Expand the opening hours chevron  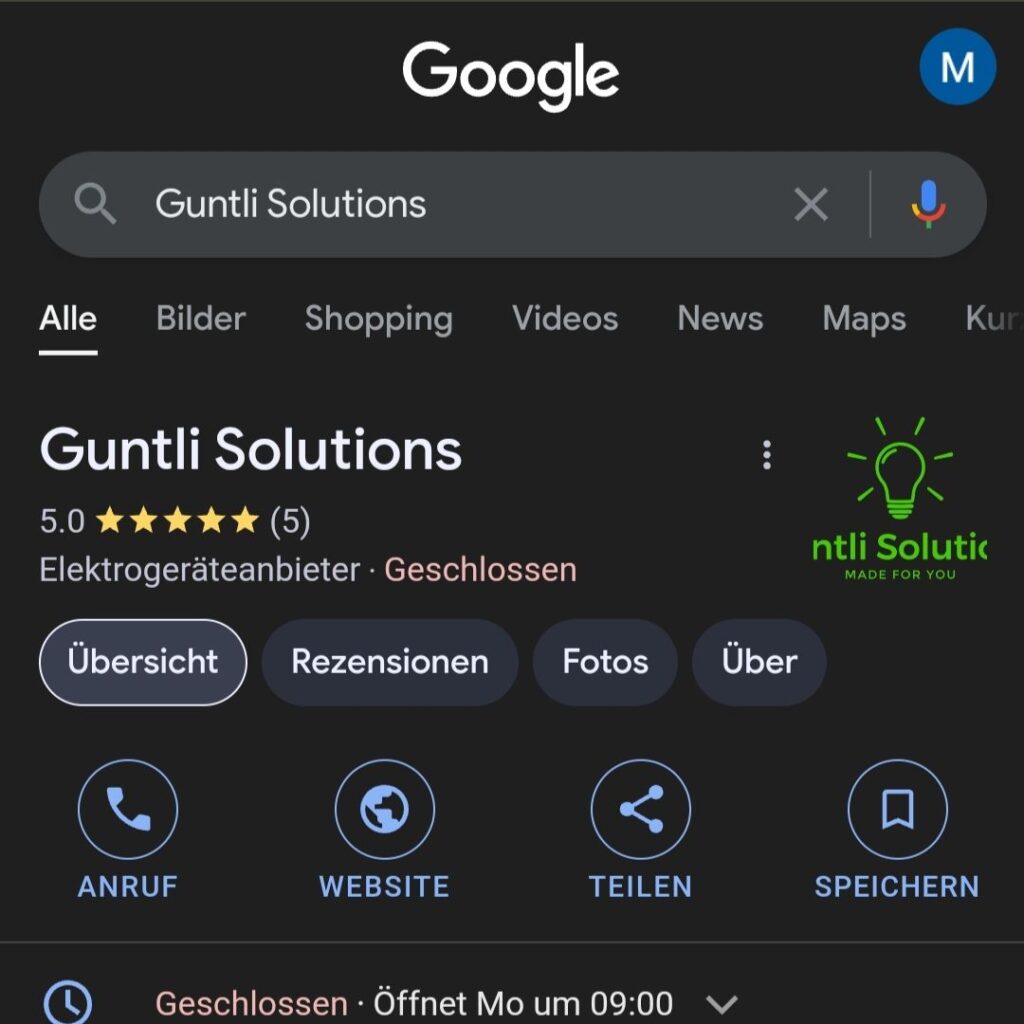click(721, 1003)
